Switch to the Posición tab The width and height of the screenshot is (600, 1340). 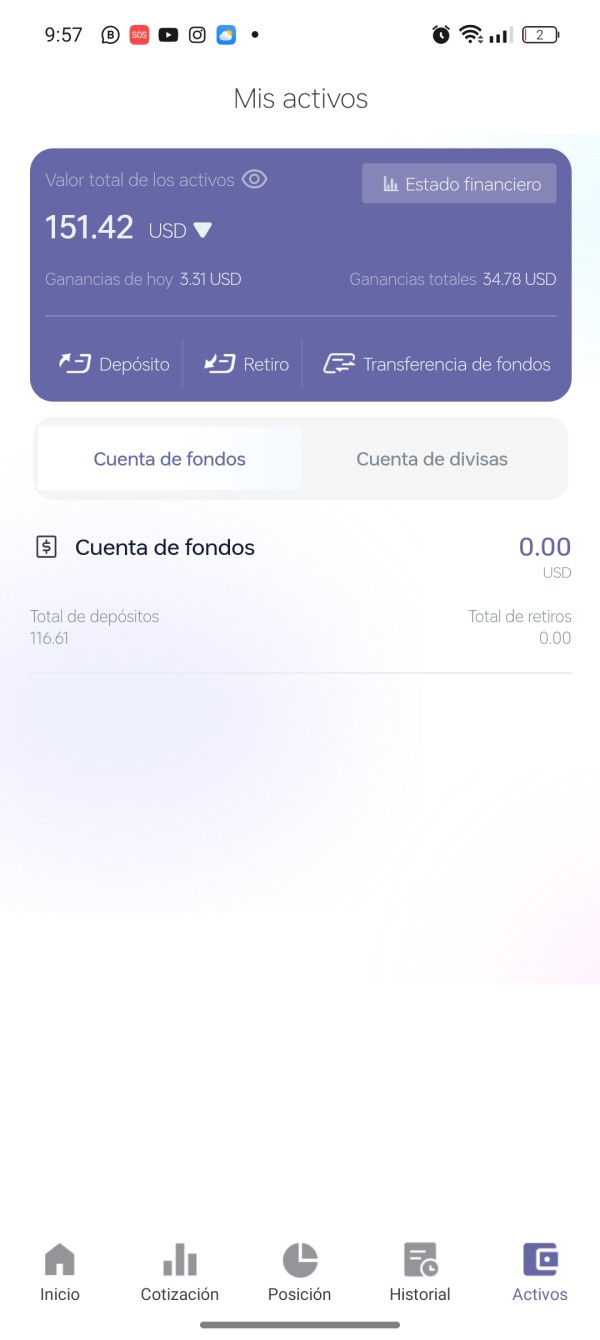point(300,1273)
